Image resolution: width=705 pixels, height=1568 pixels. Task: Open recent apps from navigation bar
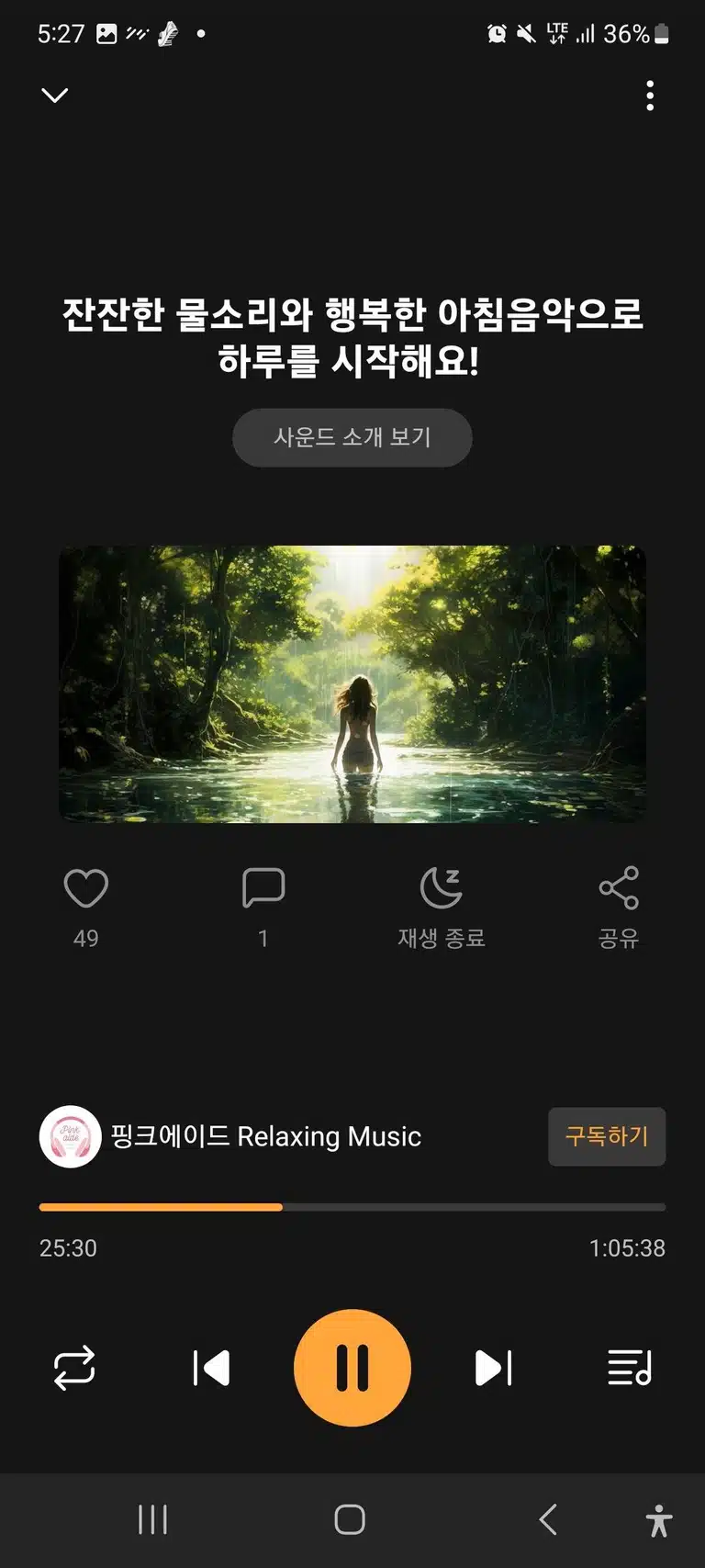pos(152,1519)
